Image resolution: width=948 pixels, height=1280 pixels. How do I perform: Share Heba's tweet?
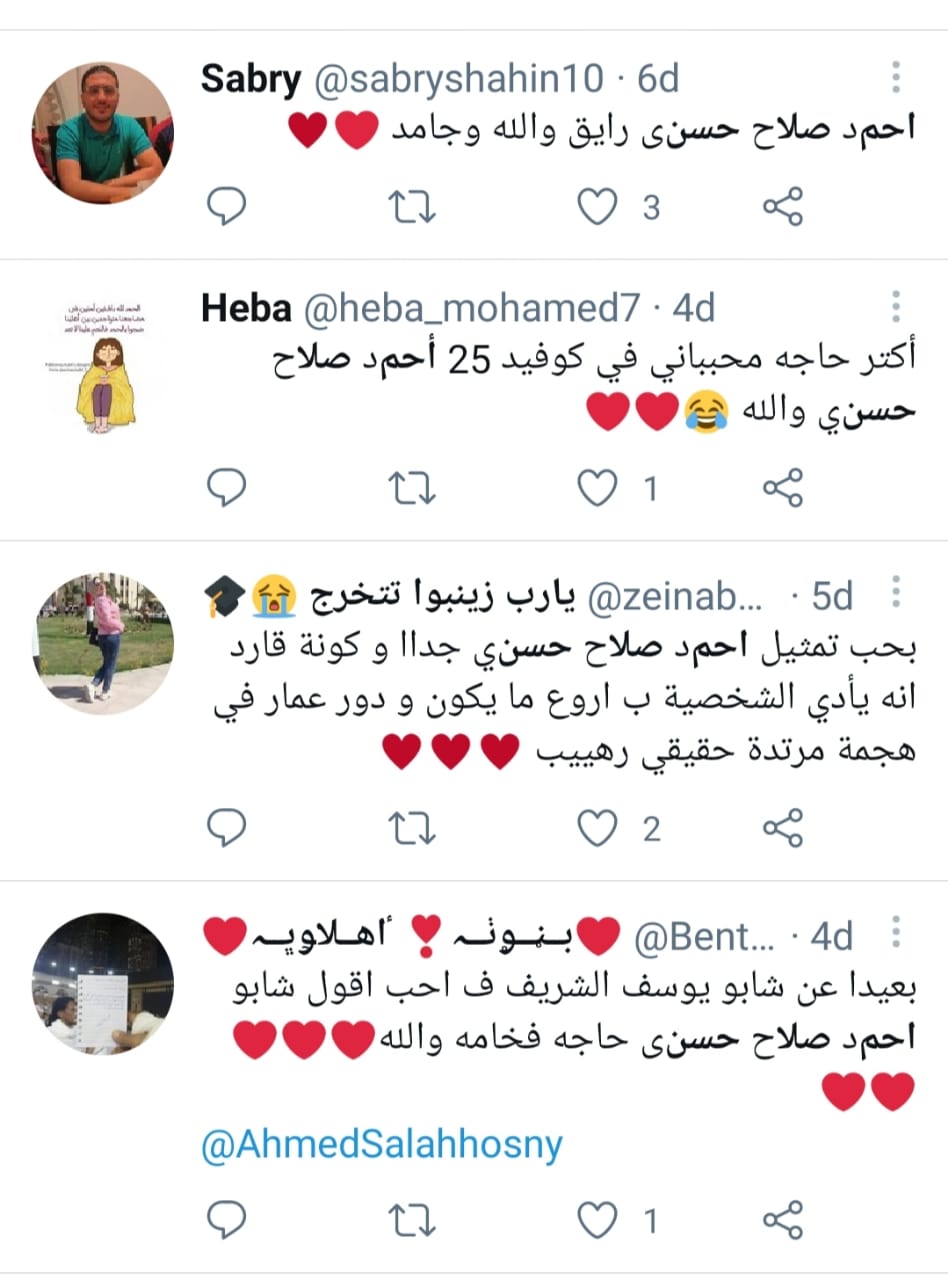[783, 488]
